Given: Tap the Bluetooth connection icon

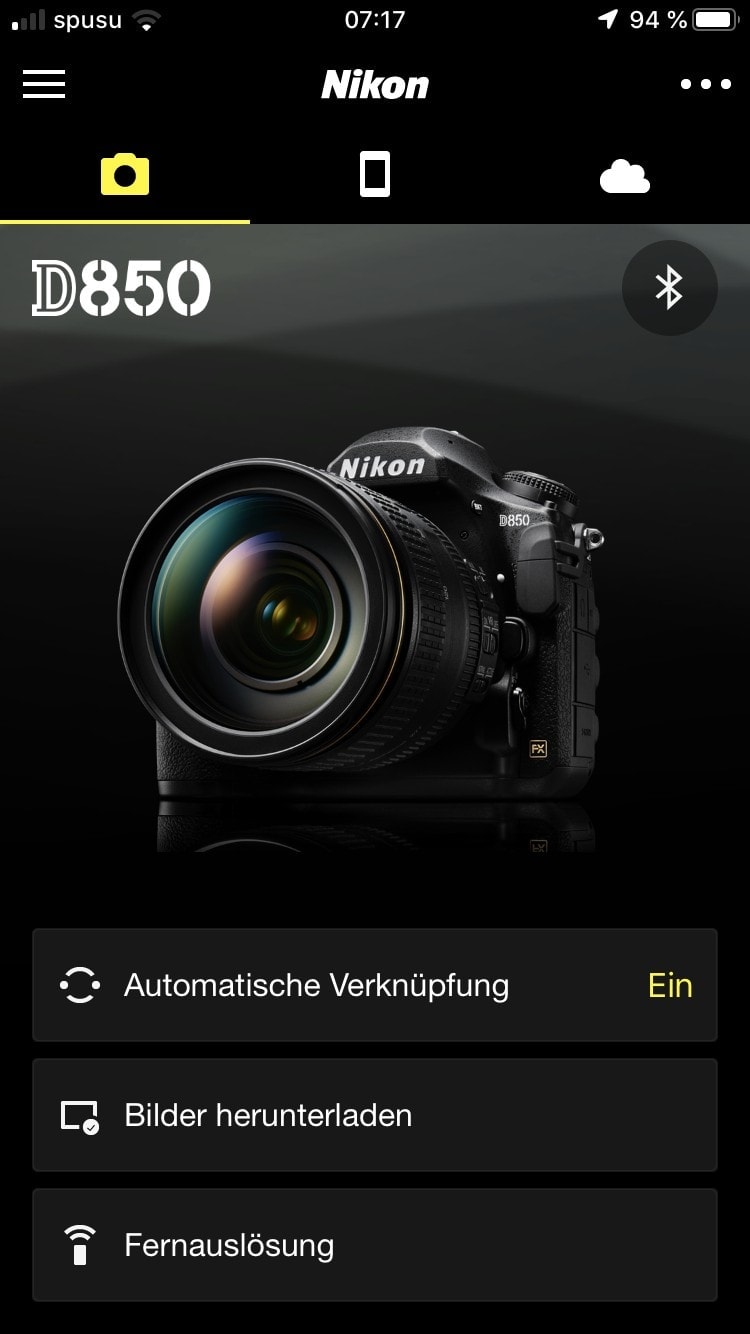Looking at the screenshot, I should click(669, 288).
